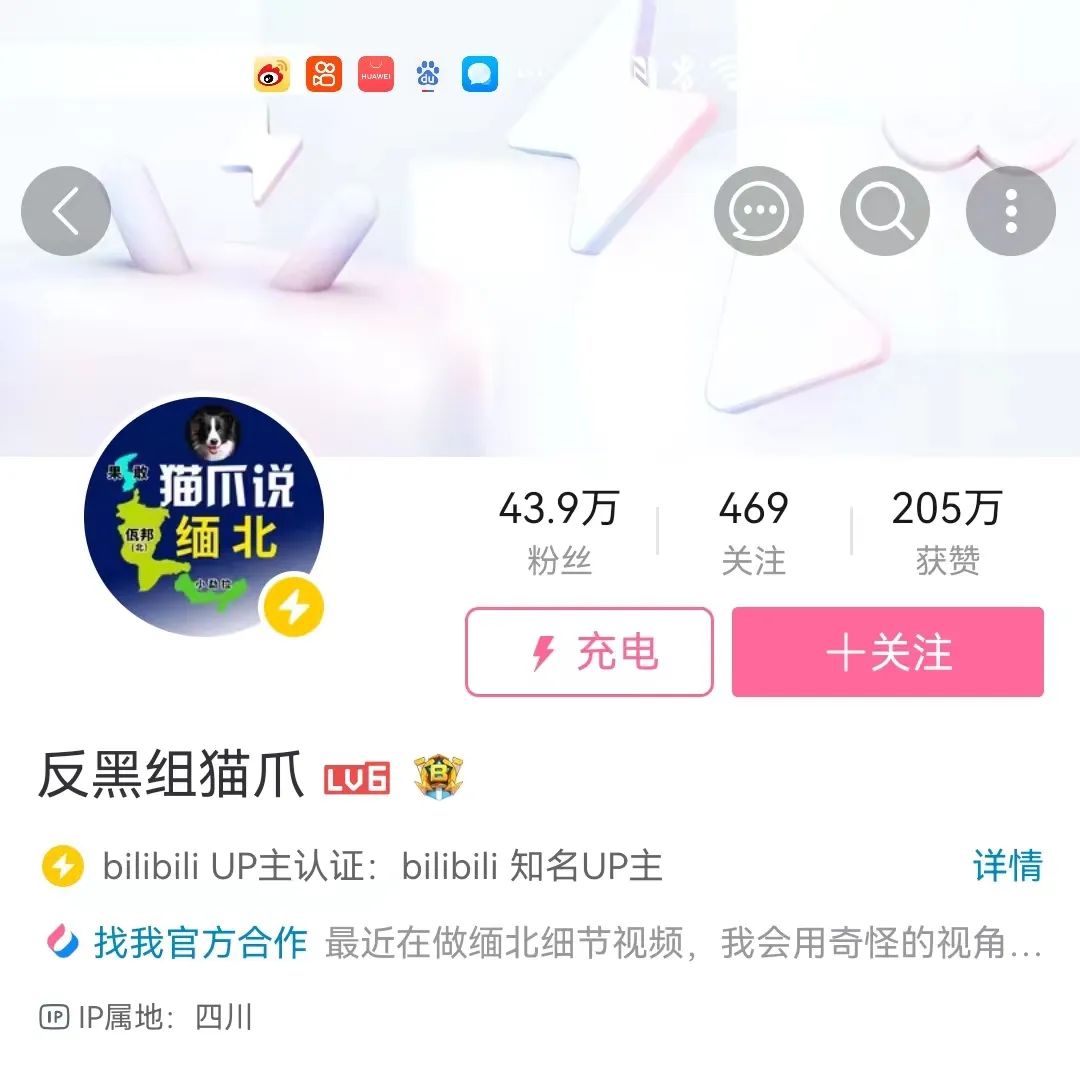This screenshot has height=1069, width=1080.
Task: Open 详情 certification details
Action: (x=1007, y=866)
